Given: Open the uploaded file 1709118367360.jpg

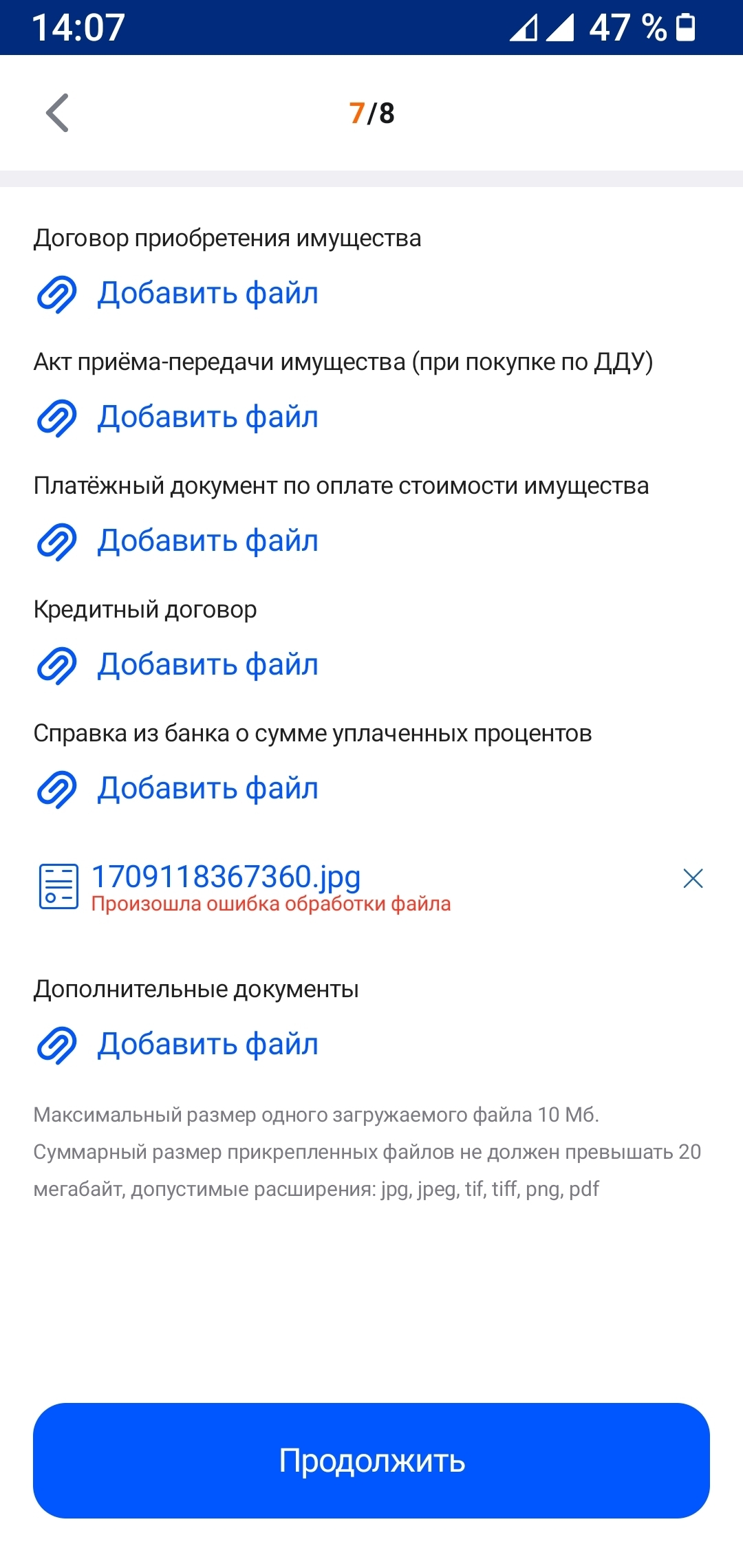Looking at the screenshot, I should coord(226,878).
